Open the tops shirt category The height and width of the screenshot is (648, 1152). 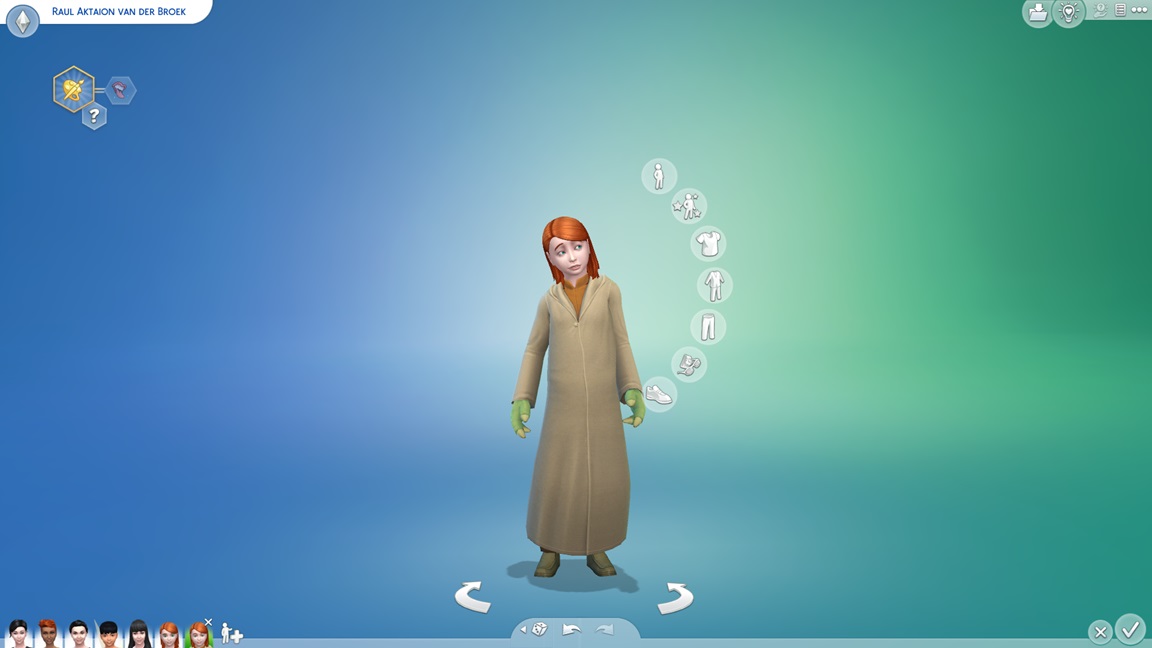(708, 243)
